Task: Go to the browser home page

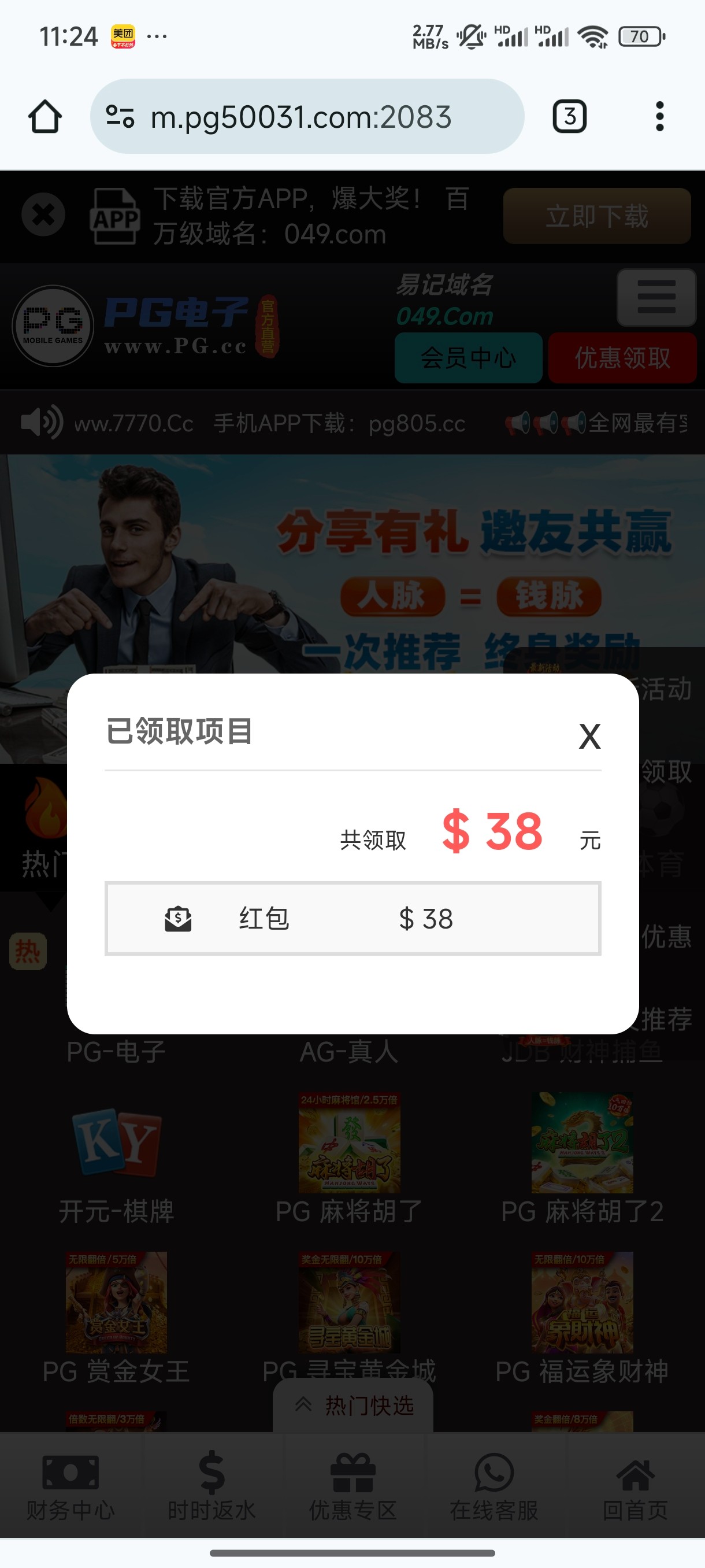Action: click(45, 116)
